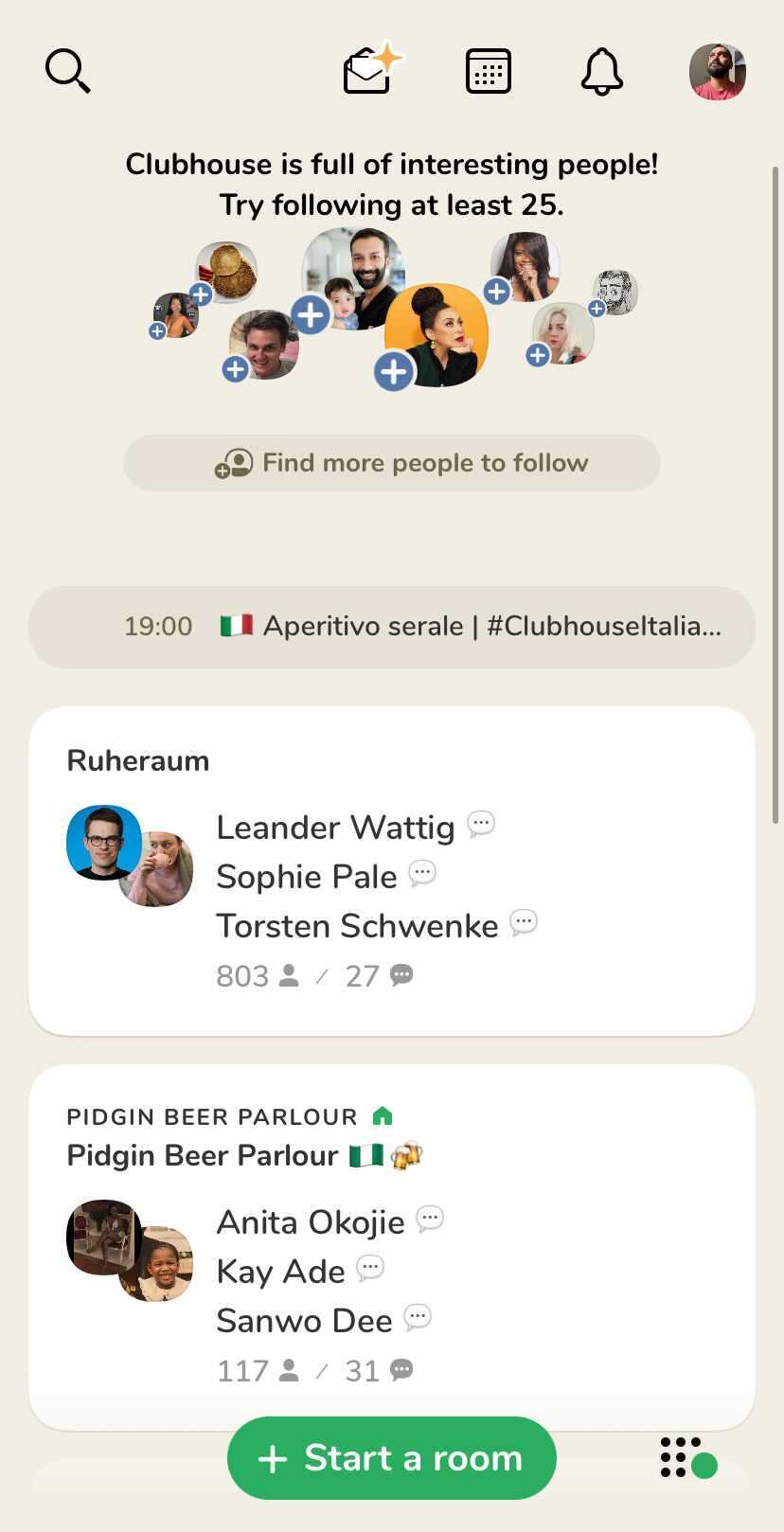Follow the suggested user with food photo

pyautogui.click(x=202, y=294)
